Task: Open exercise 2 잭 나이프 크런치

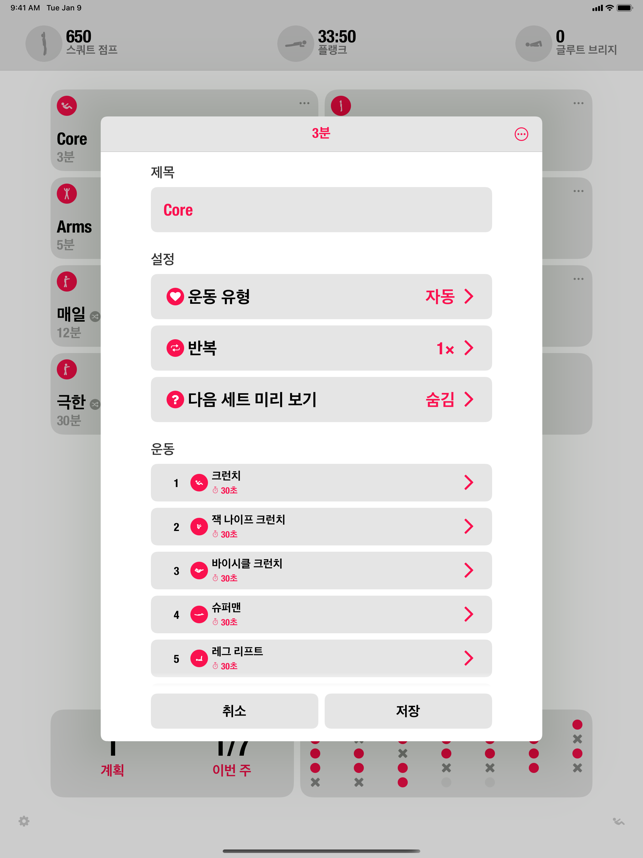Action: (321, 527)
